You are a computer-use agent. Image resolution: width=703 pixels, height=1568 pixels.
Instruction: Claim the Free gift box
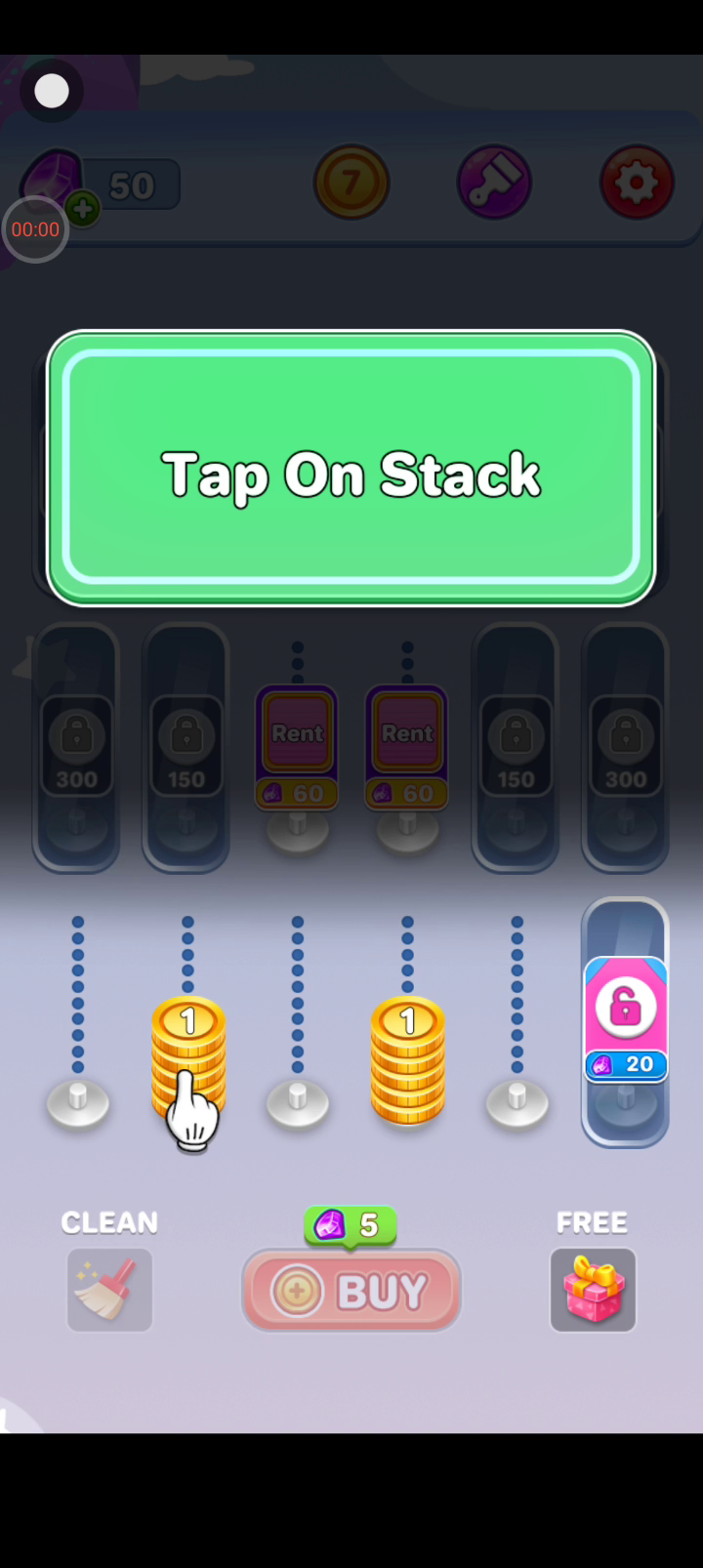coord(593,1289)
